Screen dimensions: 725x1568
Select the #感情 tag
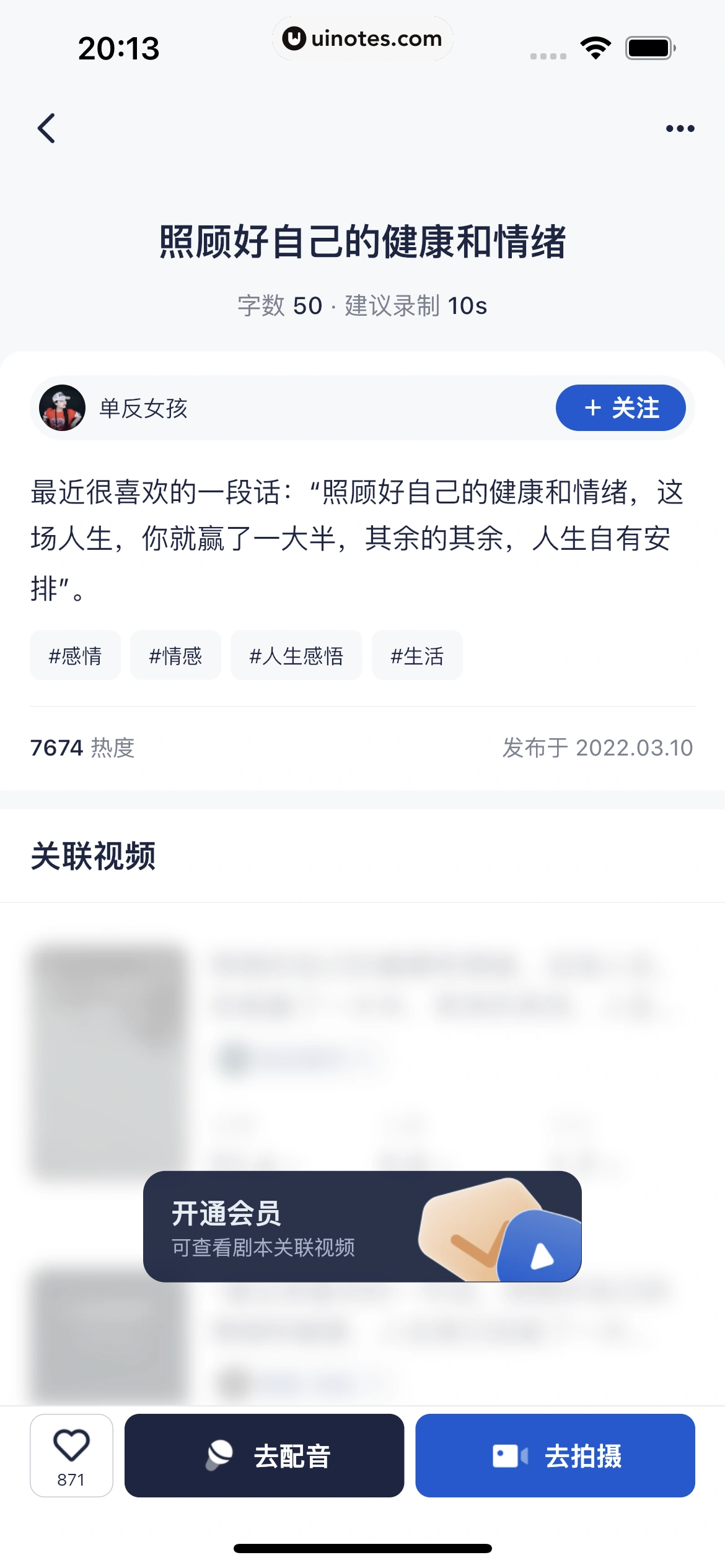(x=75, y=655)
